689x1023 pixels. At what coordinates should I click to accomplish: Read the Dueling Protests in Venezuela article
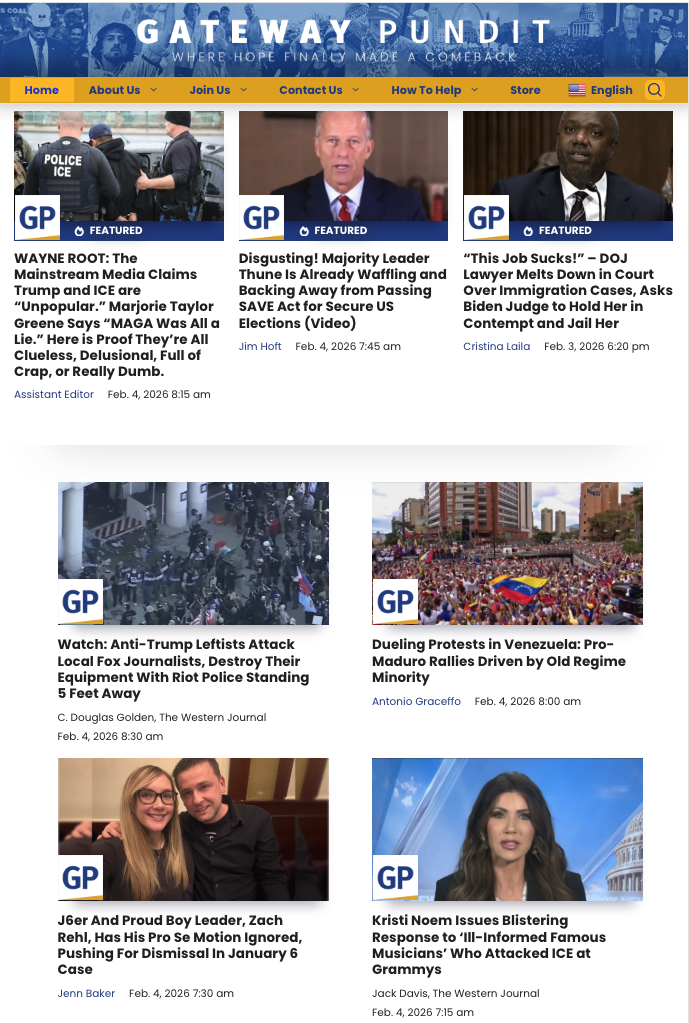[x=498, y=661]
